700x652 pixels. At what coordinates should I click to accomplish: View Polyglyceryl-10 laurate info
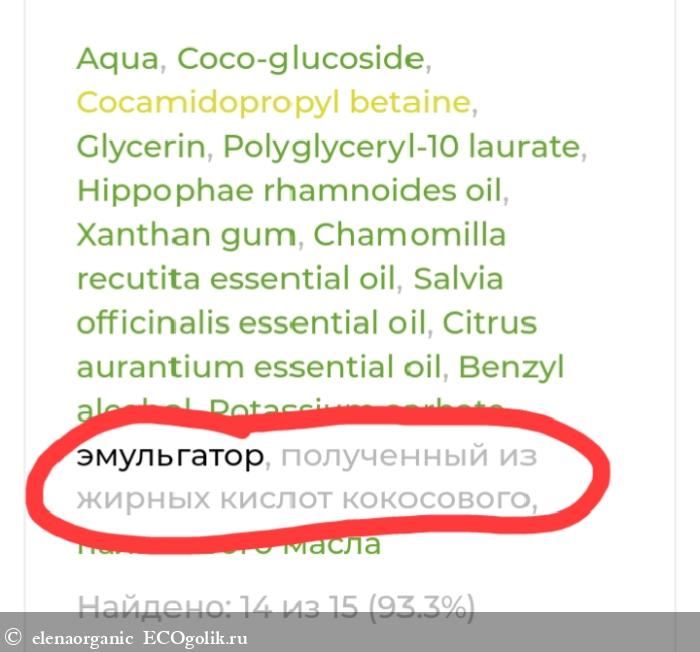tap(401, 147)
